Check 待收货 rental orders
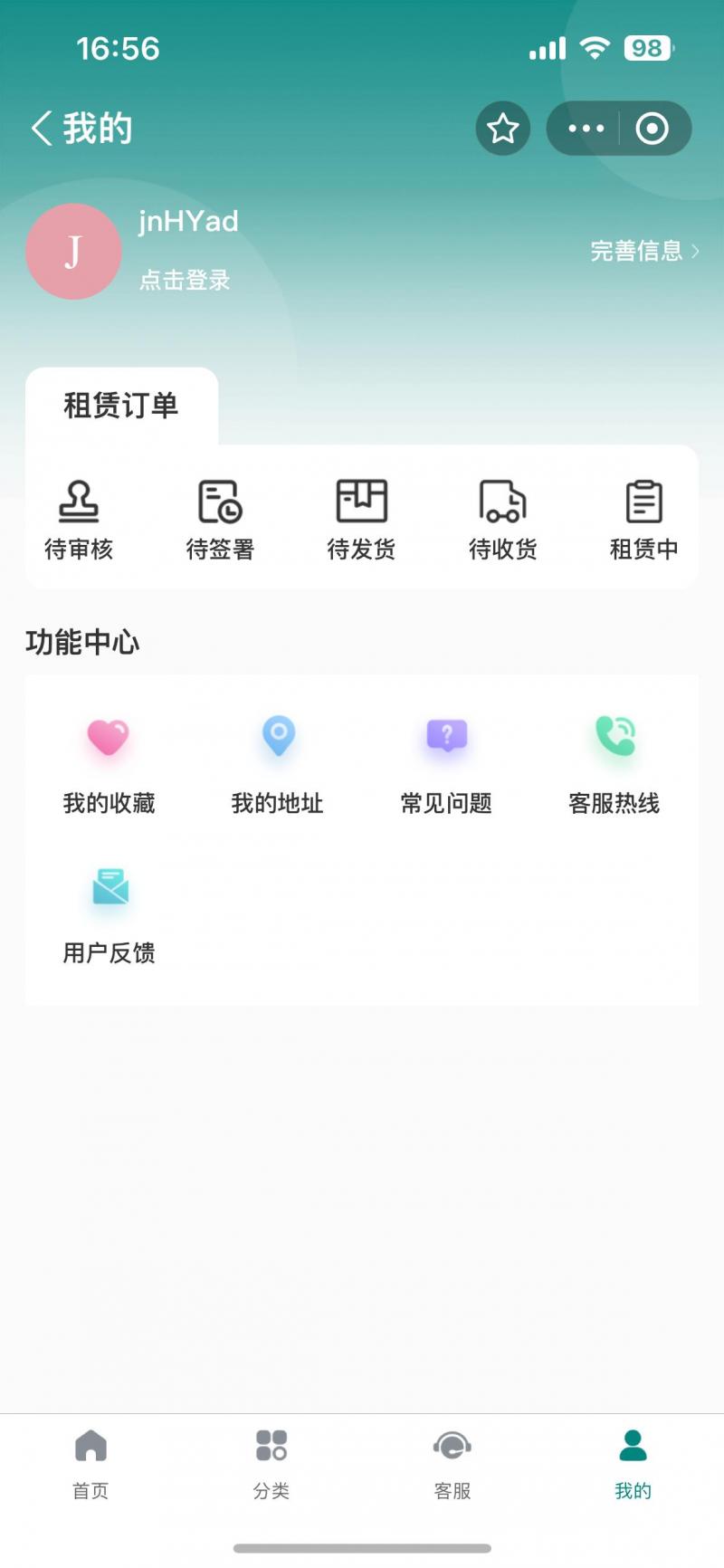Viewport: 724px width, 1568px height. [502, 520]
